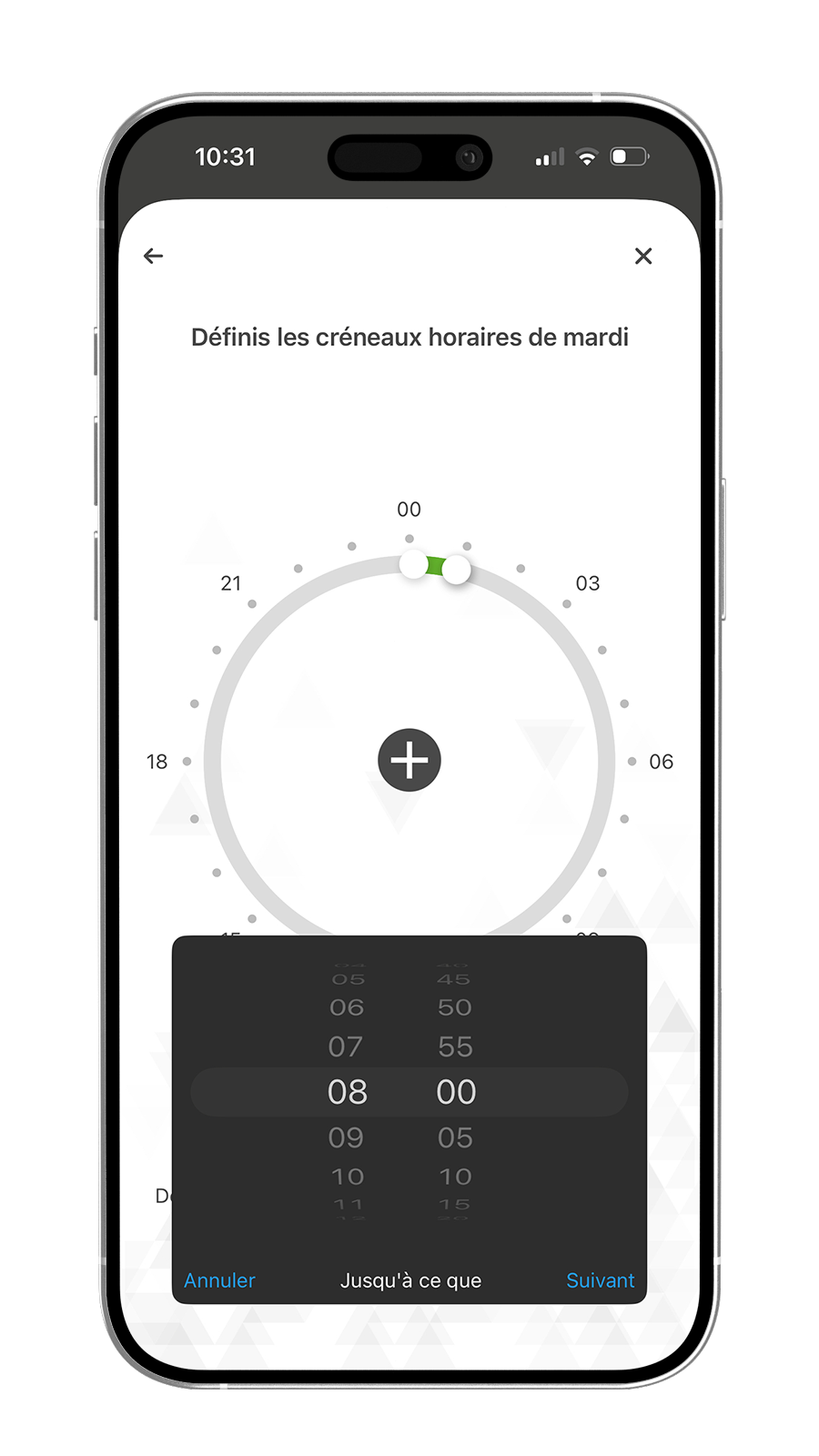Pick minute 05 in the picker
Viewport: 819px width, 1456px height.
(455, 1137)
